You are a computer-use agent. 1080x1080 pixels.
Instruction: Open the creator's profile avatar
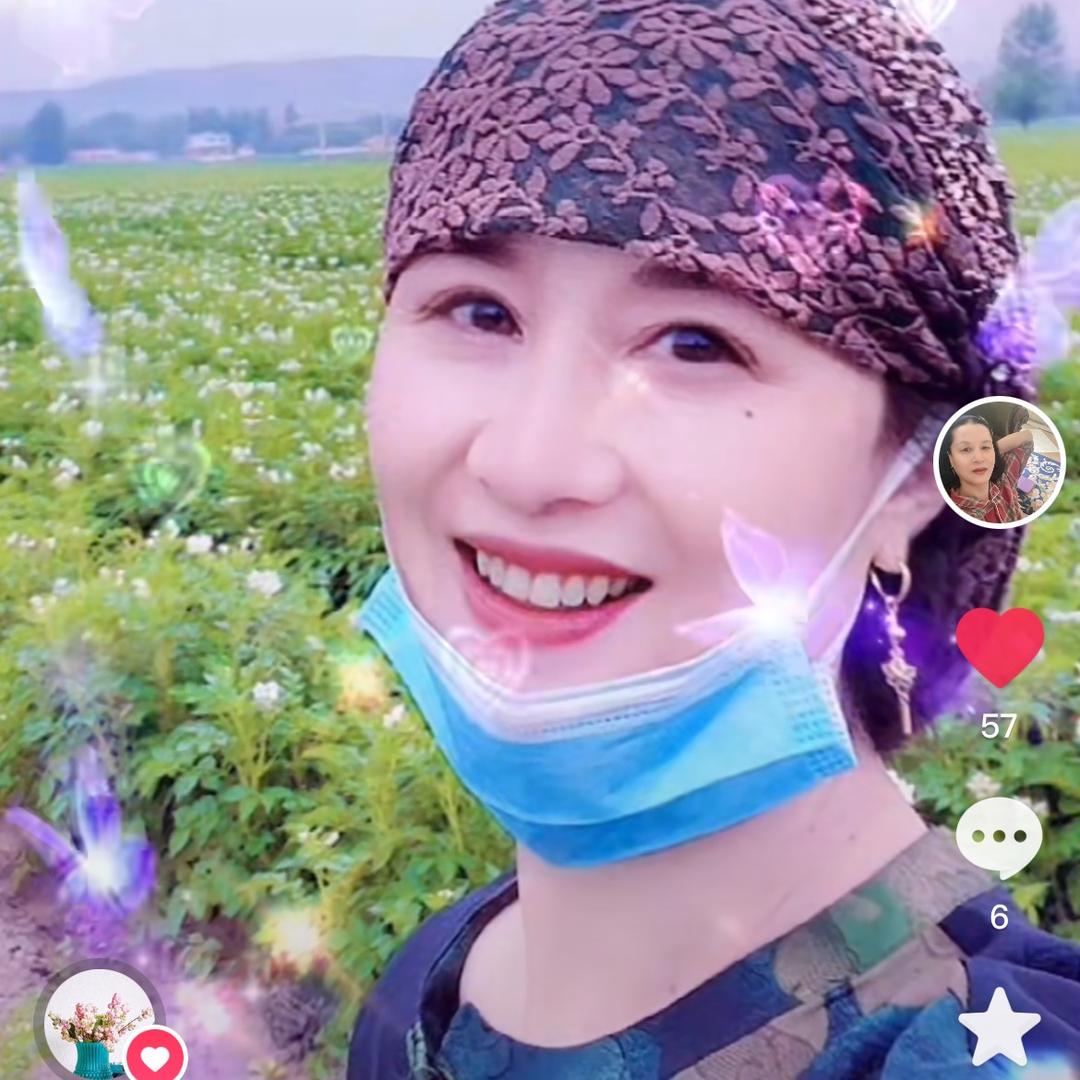point(998,462)
